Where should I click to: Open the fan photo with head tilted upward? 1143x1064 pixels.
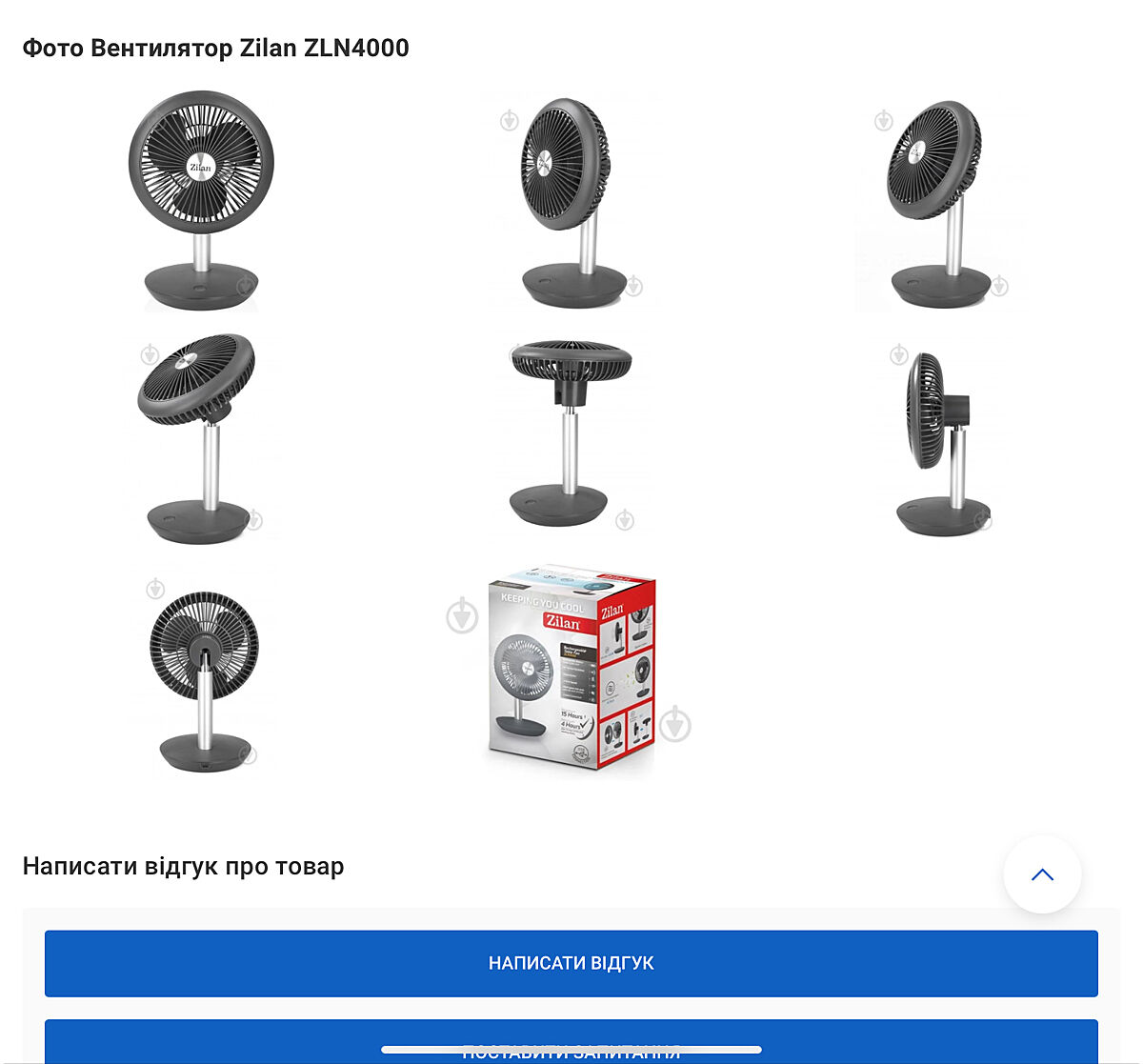tap(201, 437)
